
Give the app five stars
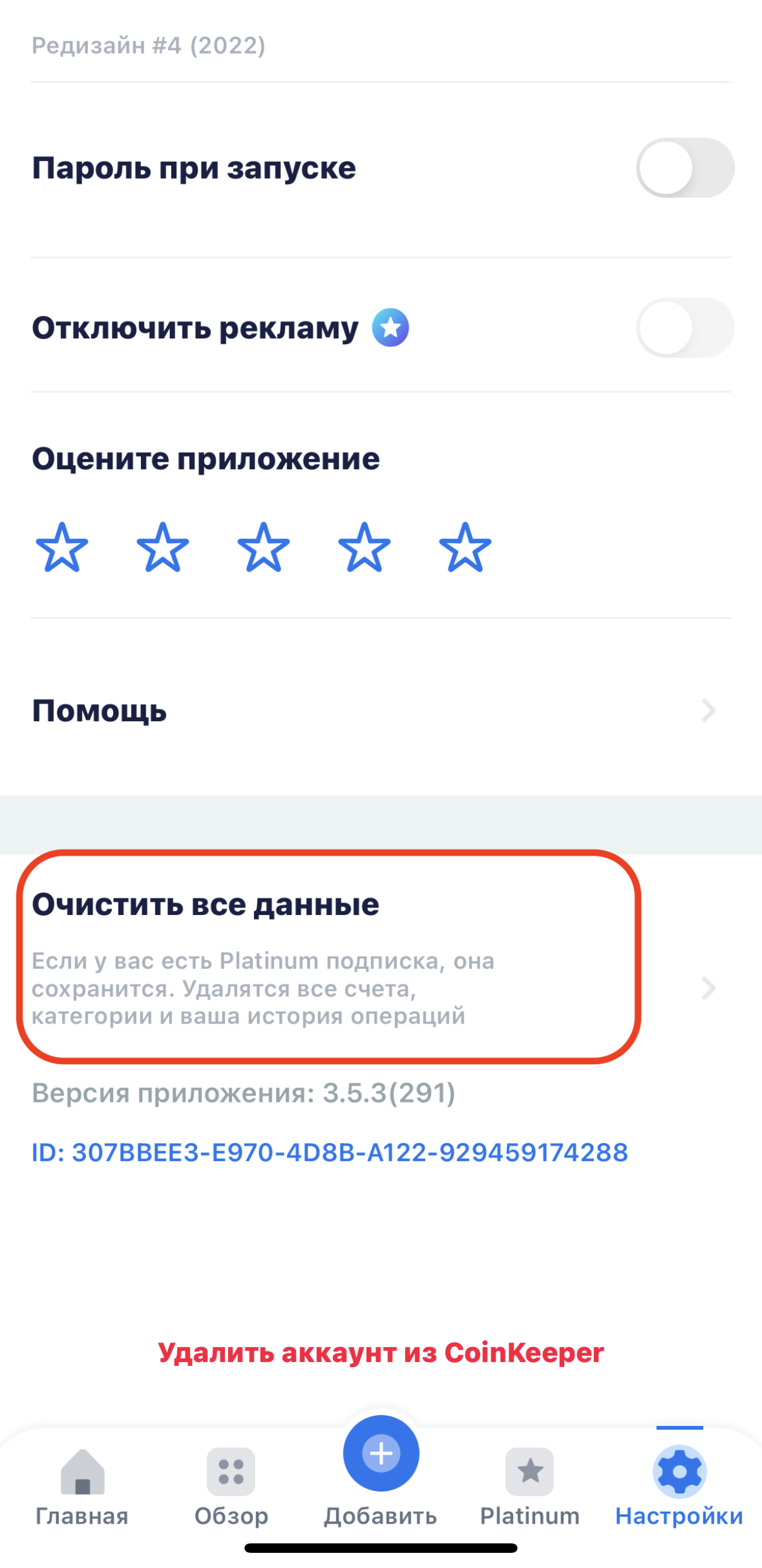[465, 547]
